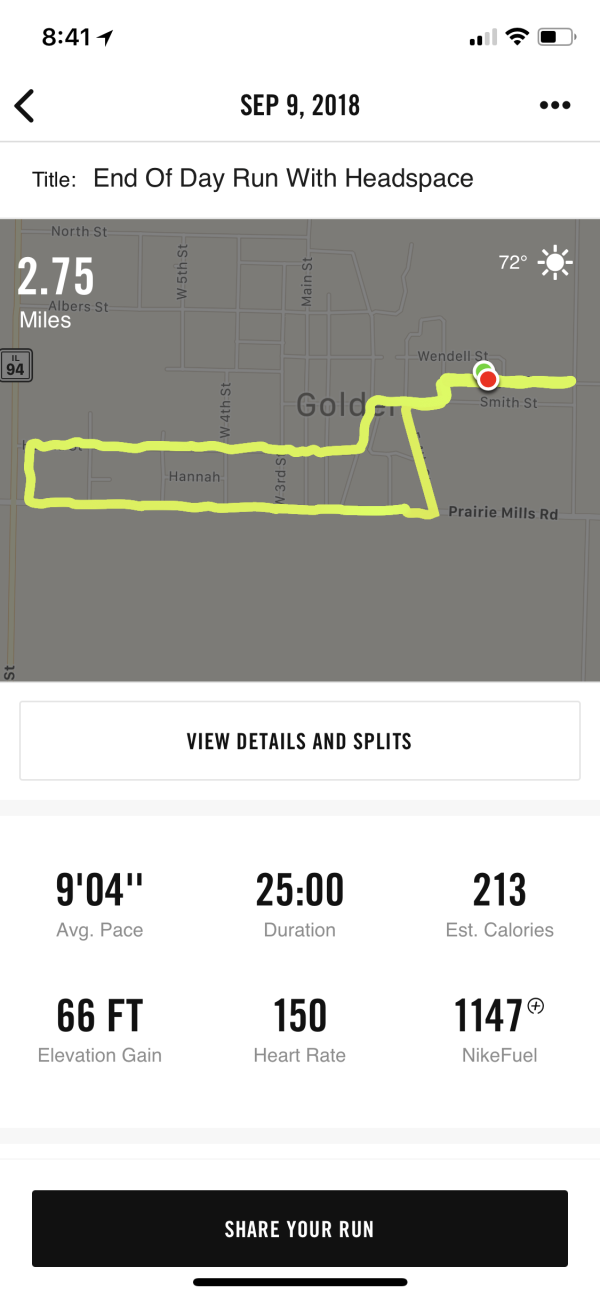Edit the run title field
The height and width of the screenshot is (1299, 600).
[x=283, y=179]
